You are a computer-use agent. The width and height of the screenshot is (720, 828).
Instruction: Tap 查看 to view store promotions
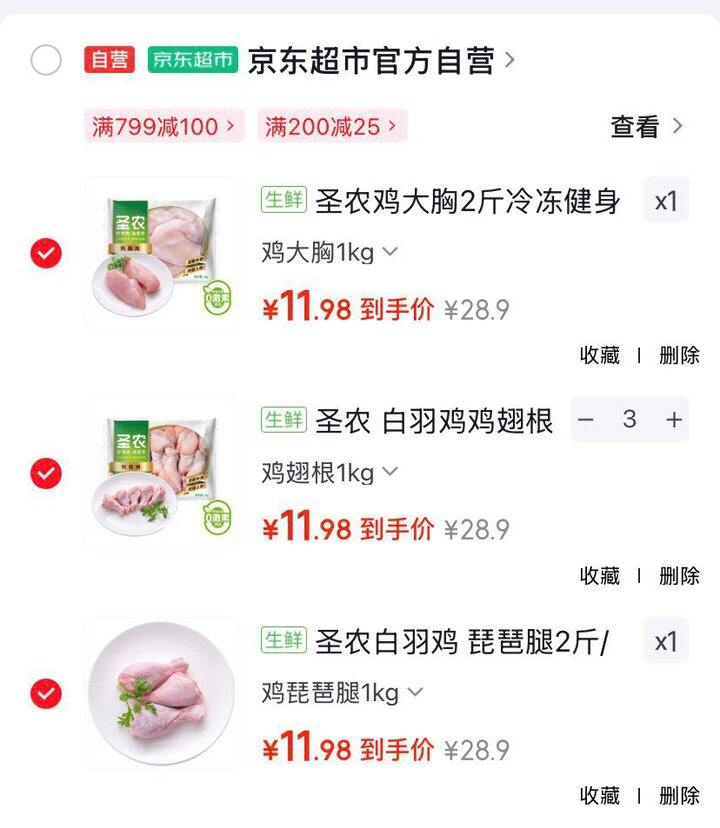(x=646, y=127)
